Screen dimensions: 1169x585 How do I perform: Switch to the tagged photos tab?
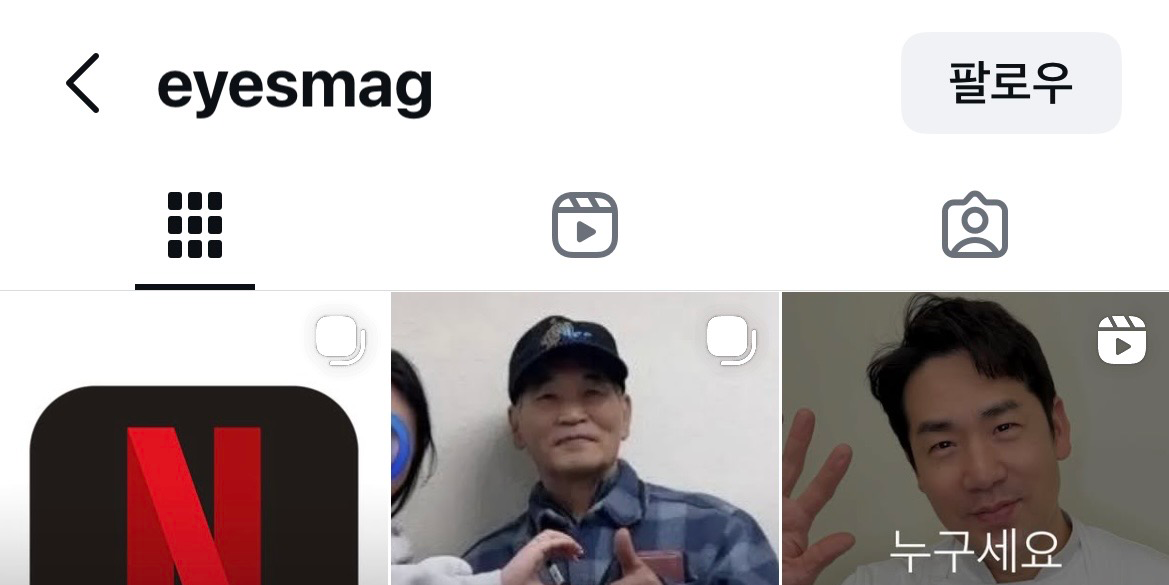click(974, 225)
